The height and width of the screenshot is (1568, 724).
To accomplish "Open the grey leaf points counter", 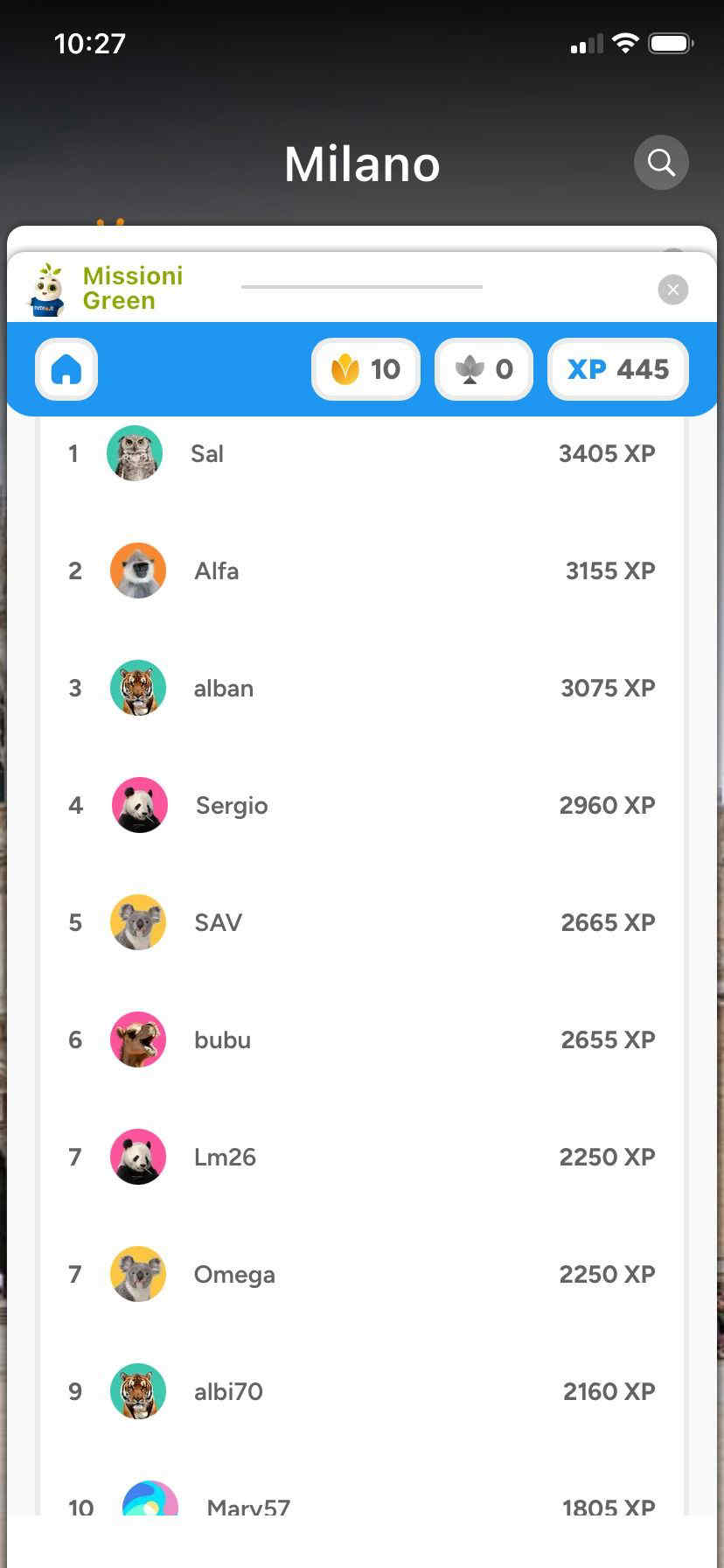I will coord(484,369).
